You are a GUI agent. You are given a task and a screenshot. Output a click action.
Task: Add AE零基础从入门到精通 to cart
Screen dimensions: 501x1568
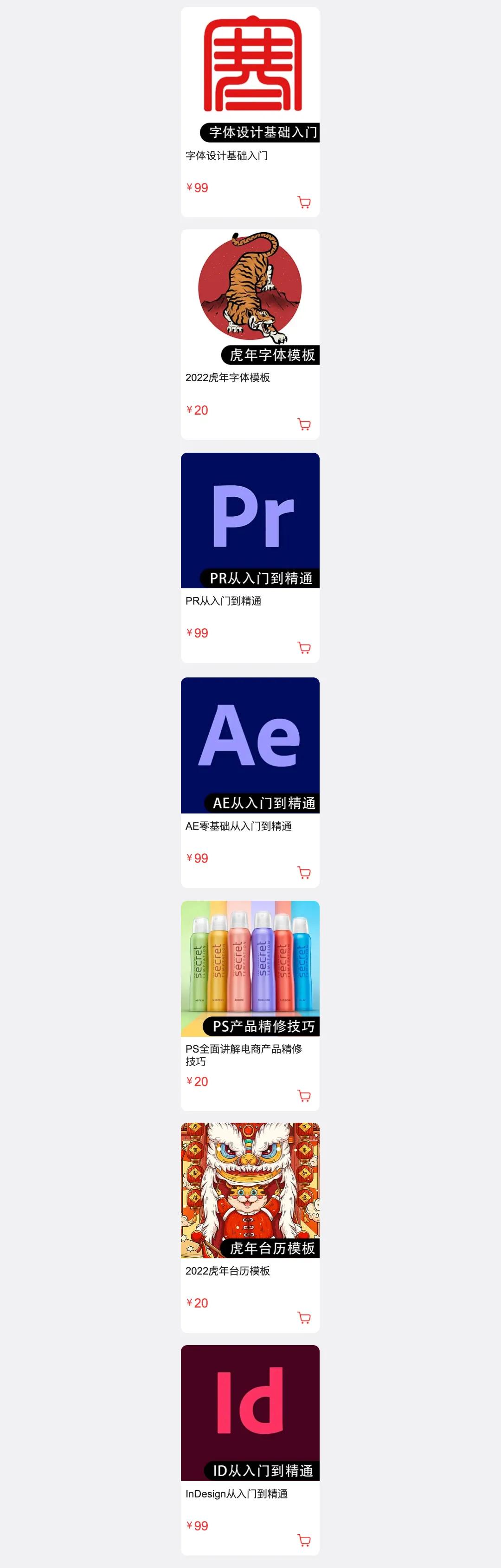click(x=304, y=873)
